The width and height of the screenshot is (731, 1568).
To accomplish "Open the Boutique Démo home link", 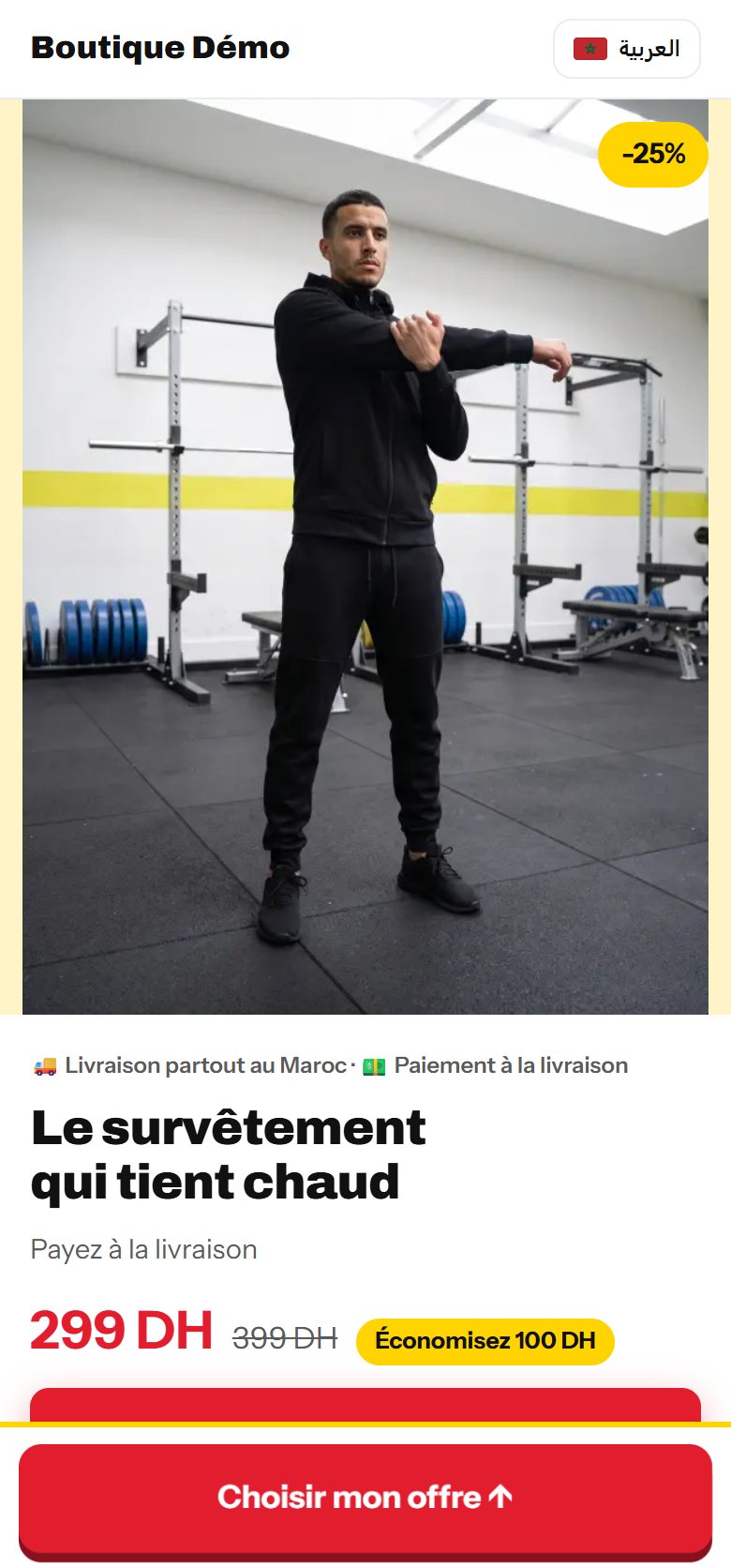I will (x=160, y=48).
